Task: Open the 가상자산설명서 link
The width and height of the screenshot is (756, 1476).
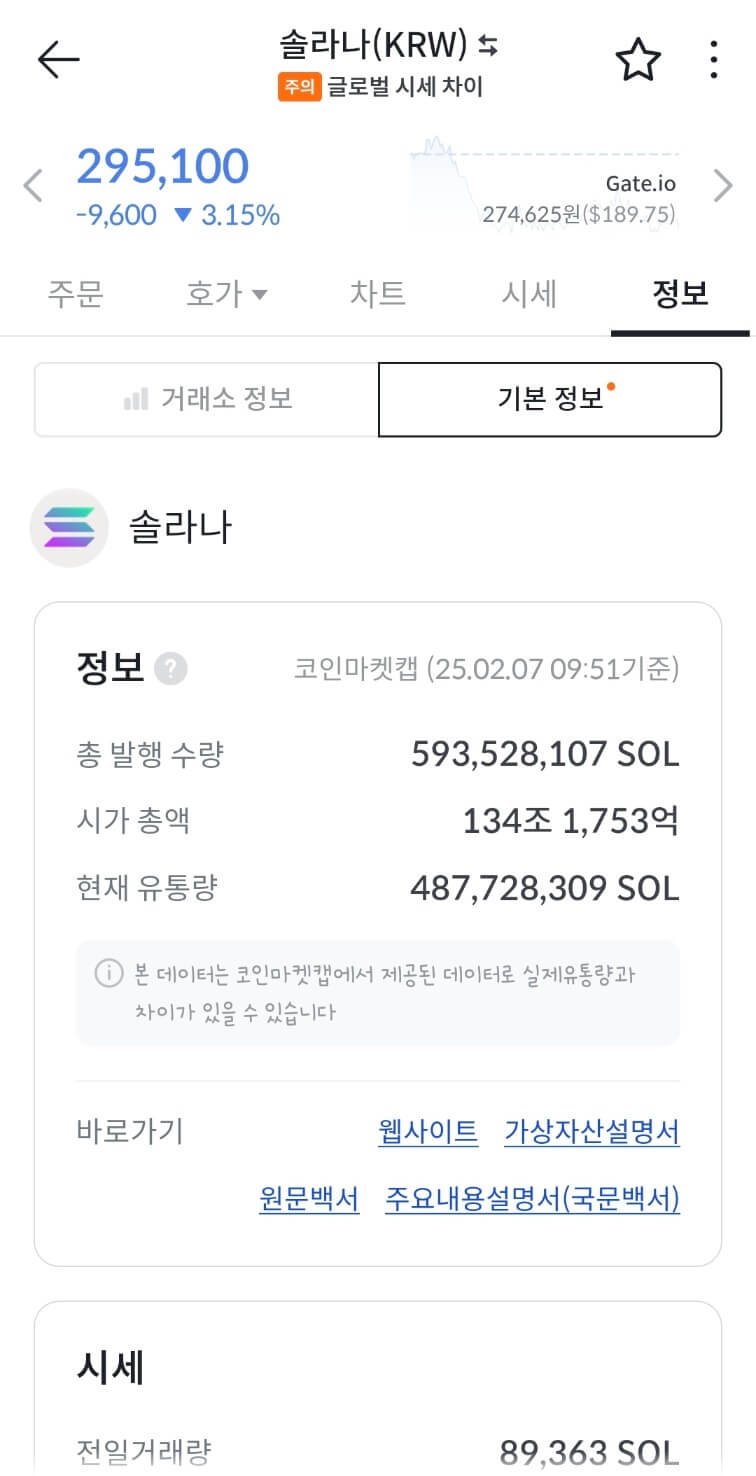Action: point(592,1131)
